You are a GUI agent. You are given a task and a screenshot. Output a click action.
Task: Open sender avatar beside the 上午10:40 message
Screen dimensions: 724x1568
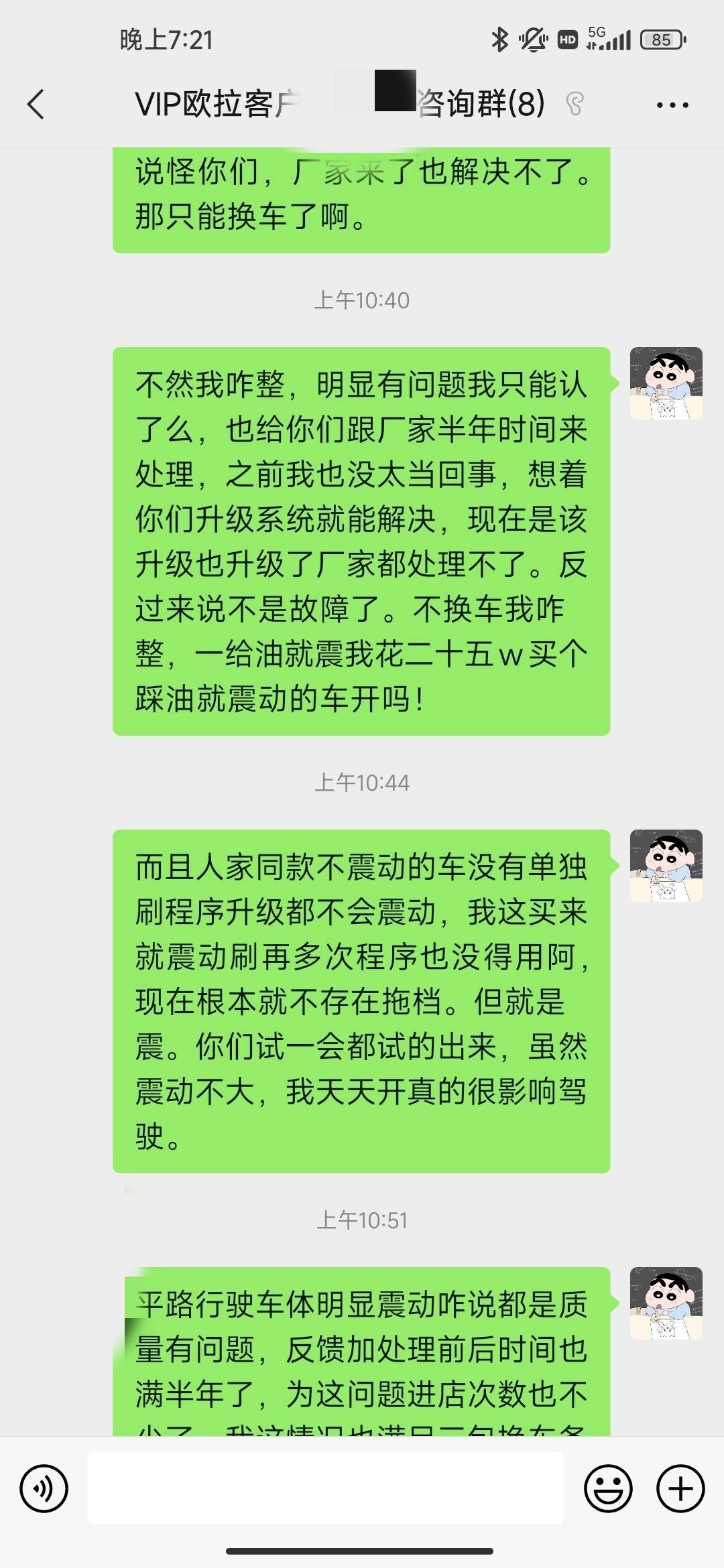pyautogui.click(x=666, y=383)
